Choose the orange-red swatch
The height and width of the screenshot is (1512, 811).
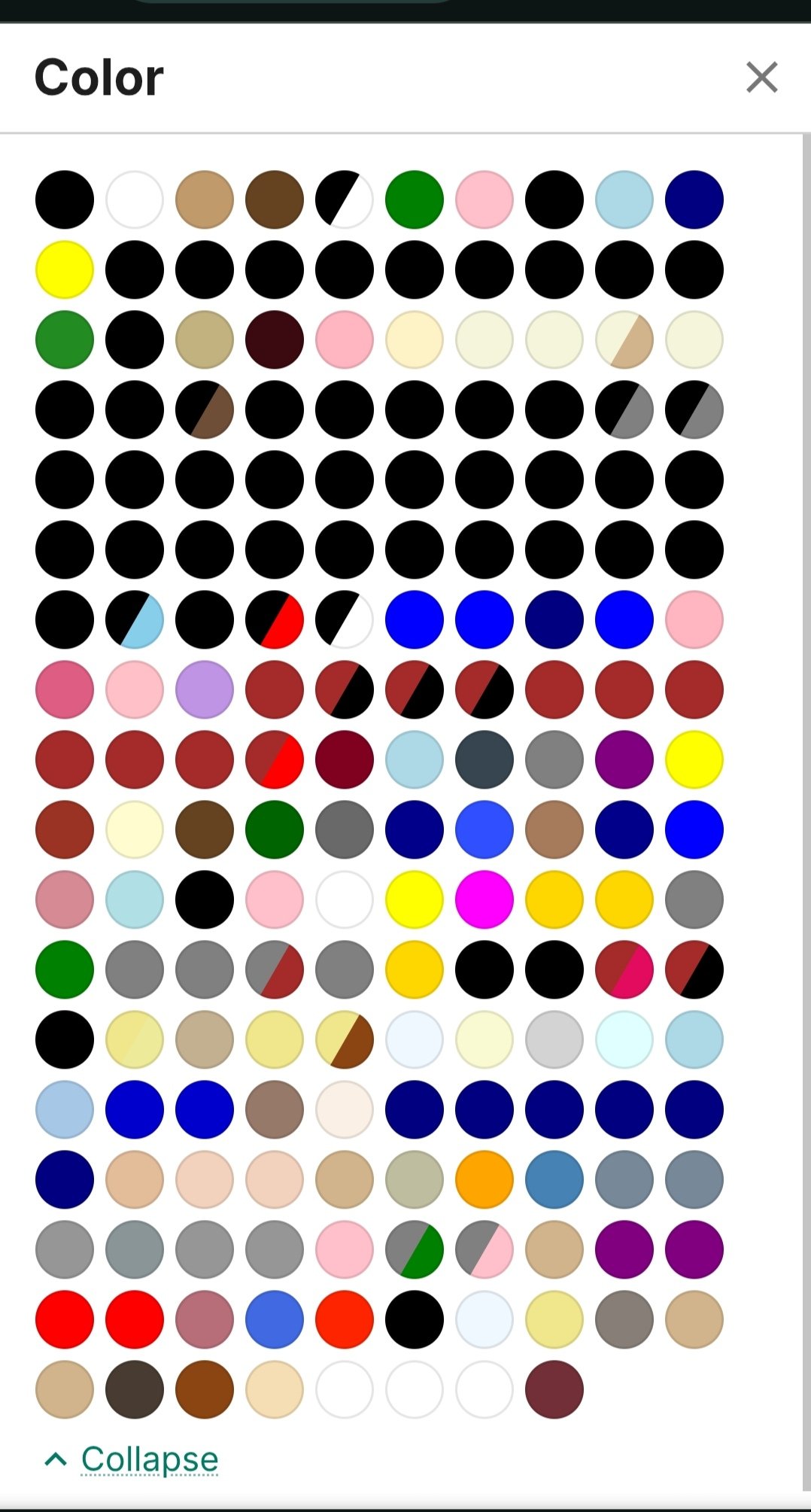point(345,1319)
